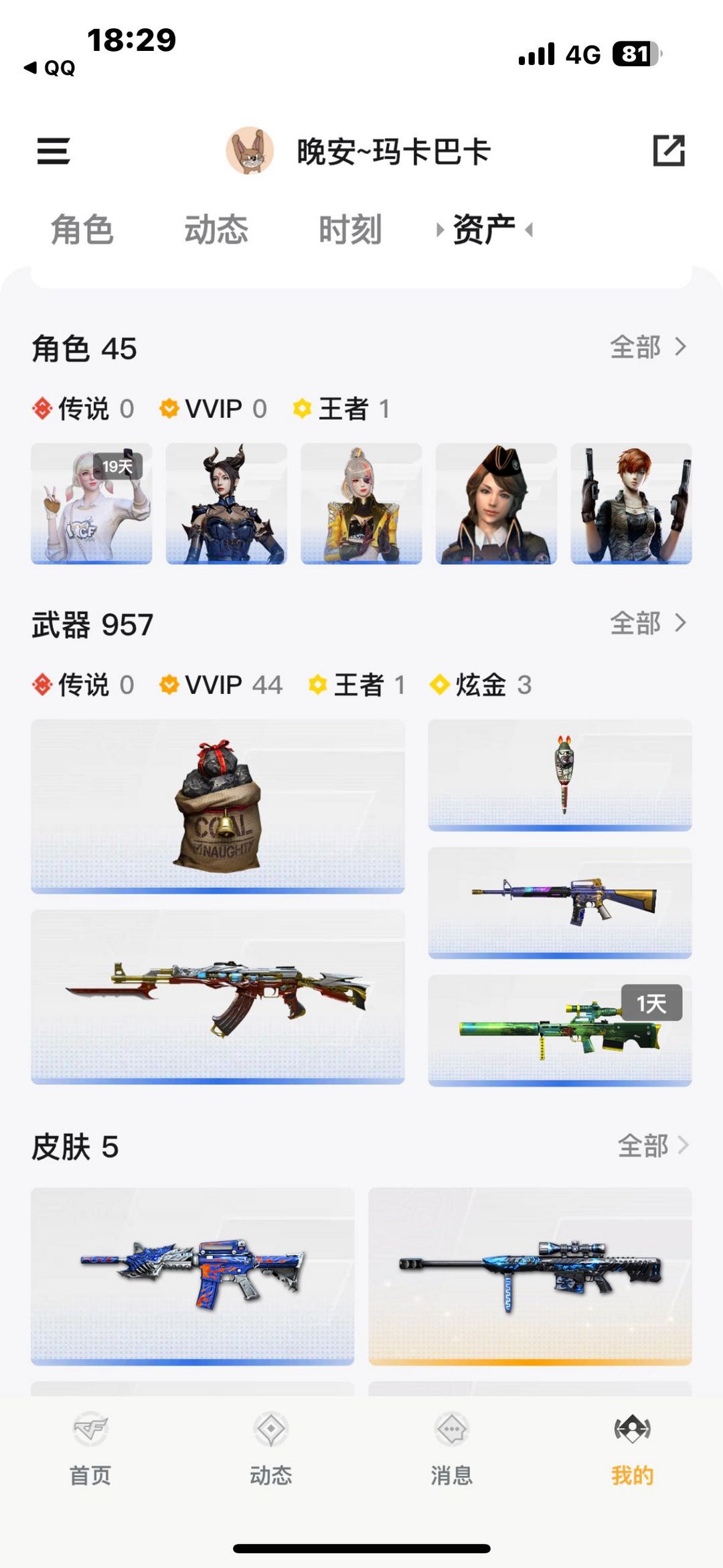The height and width of the screenshot is (1568, 723).
Task: Tap the share icon in the header
Action: [x=669, y=151]
